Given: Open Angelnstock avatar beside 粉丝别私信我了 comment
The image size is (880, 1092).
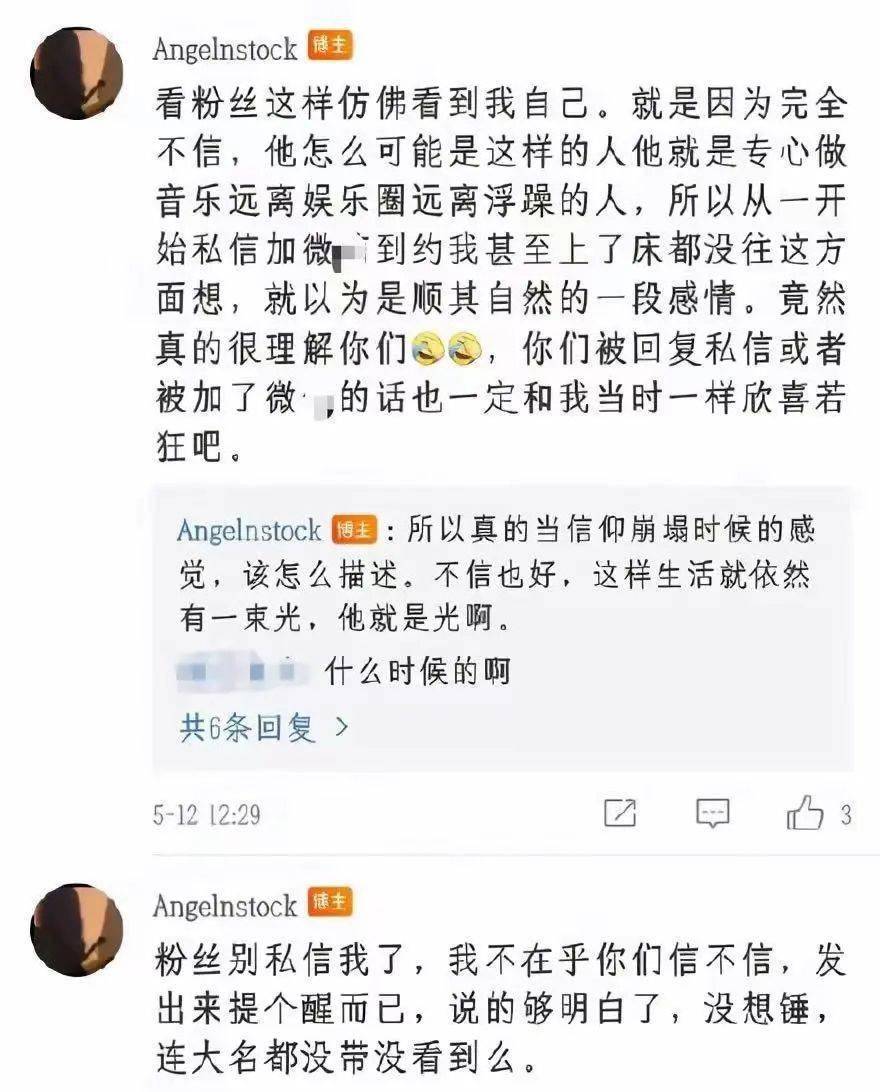Looking at the screenshot, I should coord(76,930).
